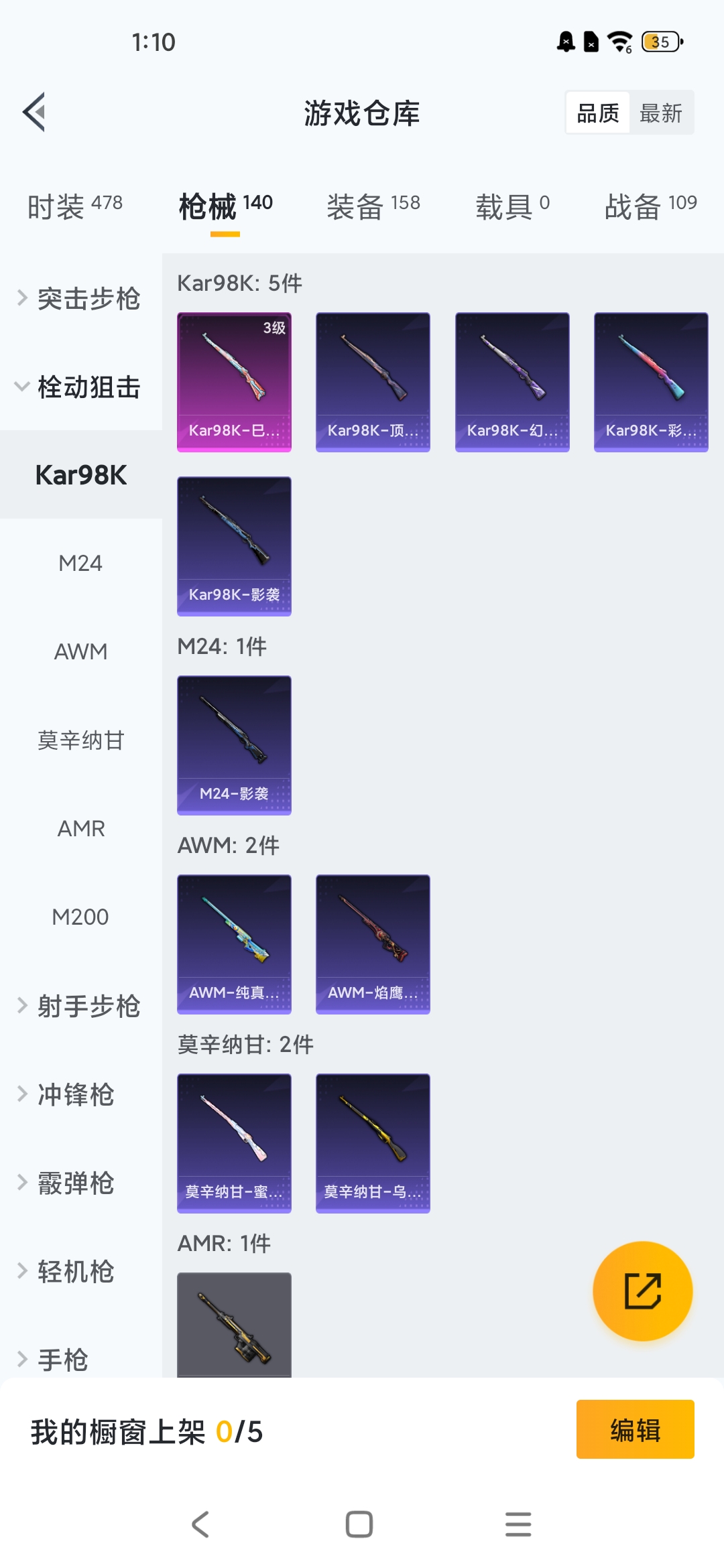Expand the 突击步枪 category

80,298
